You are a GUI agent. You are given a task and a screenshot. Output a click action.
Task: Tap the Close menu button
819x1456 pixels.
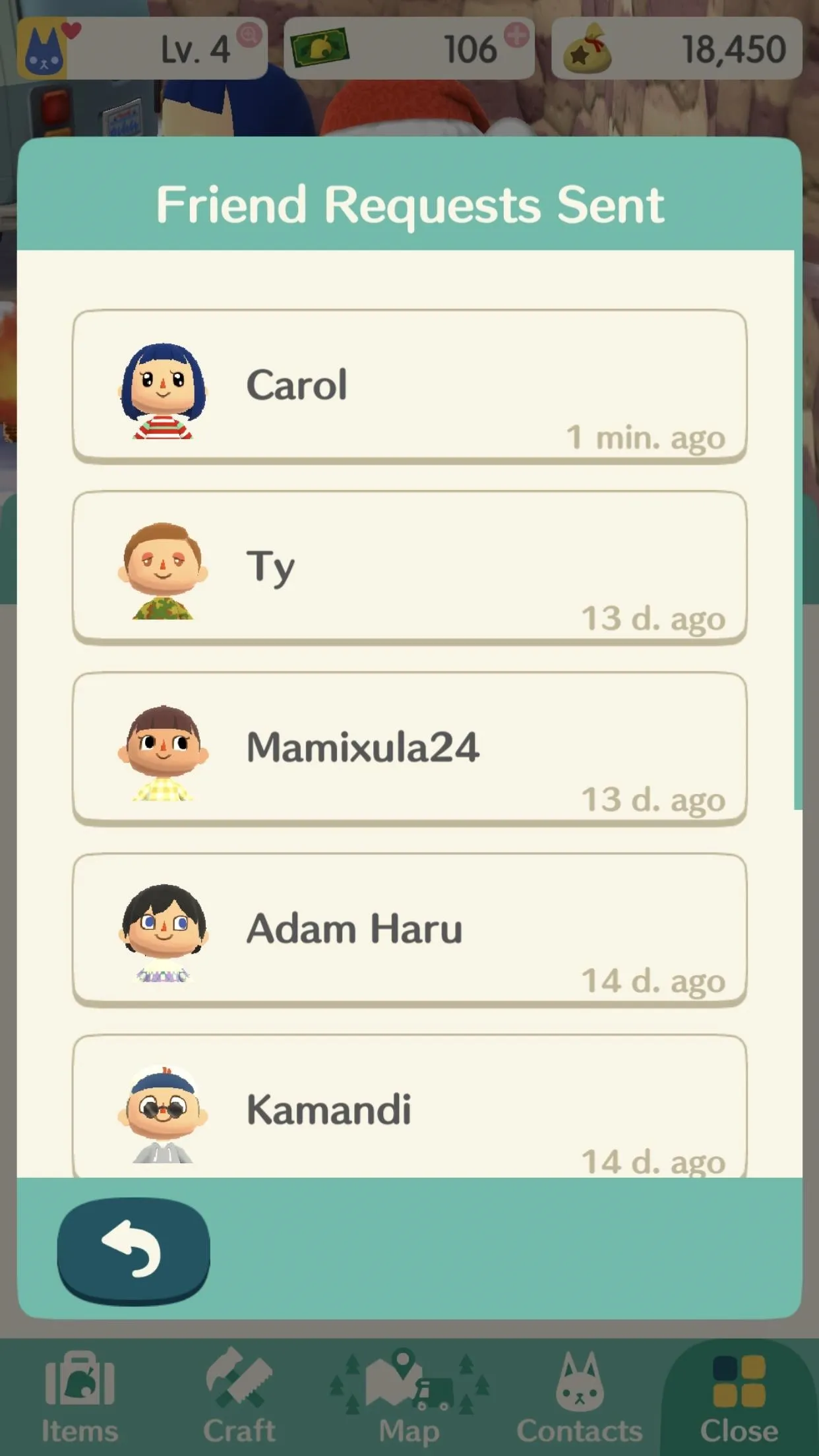tap(739, 1398)
